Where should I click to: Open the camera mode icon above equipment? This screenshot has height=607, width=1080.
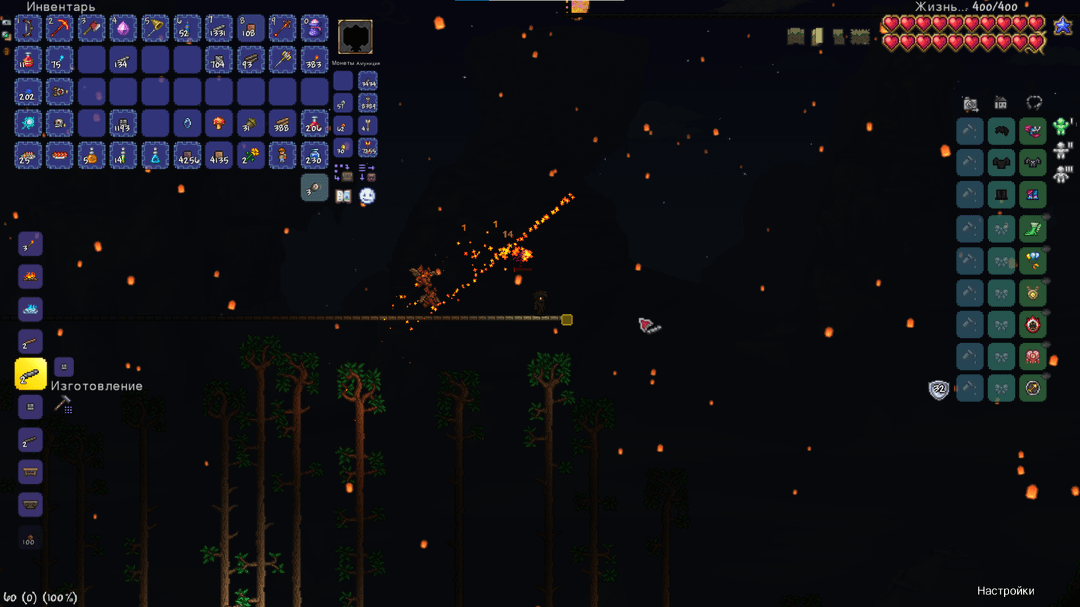[969, 103]
